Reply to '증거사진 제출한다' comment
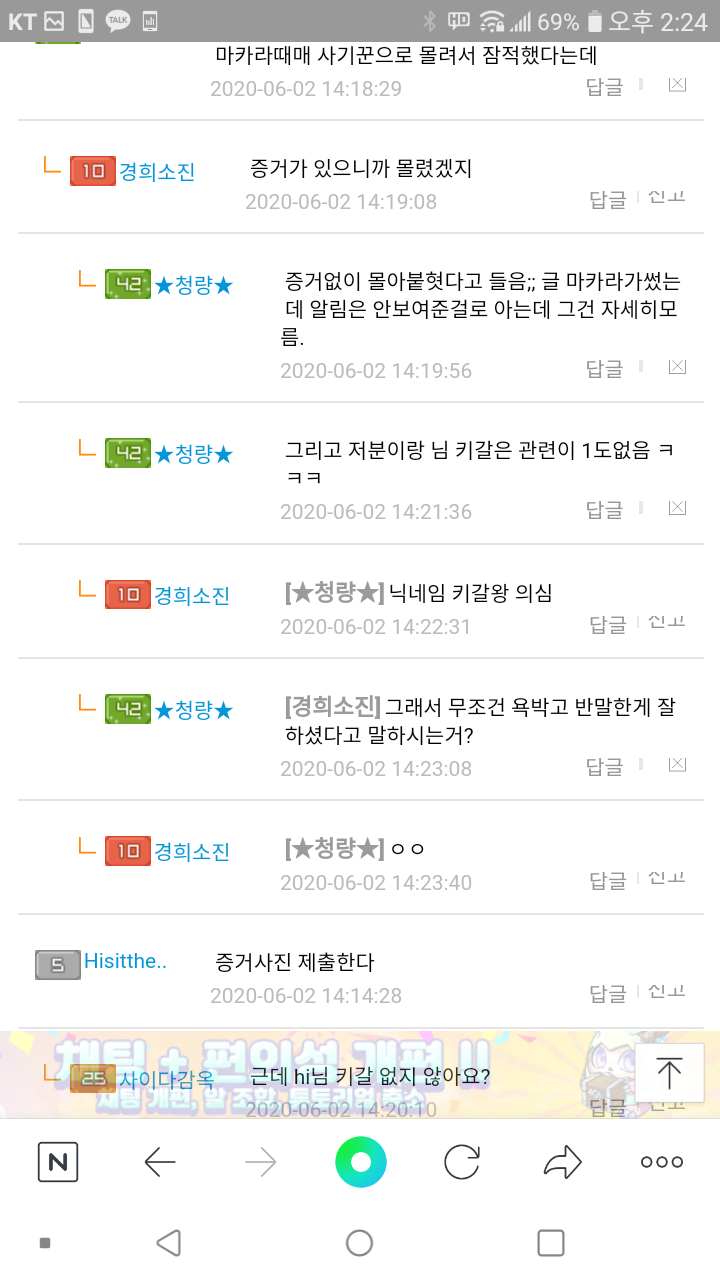Screen dimensions: 720x1280 [607, 993]
